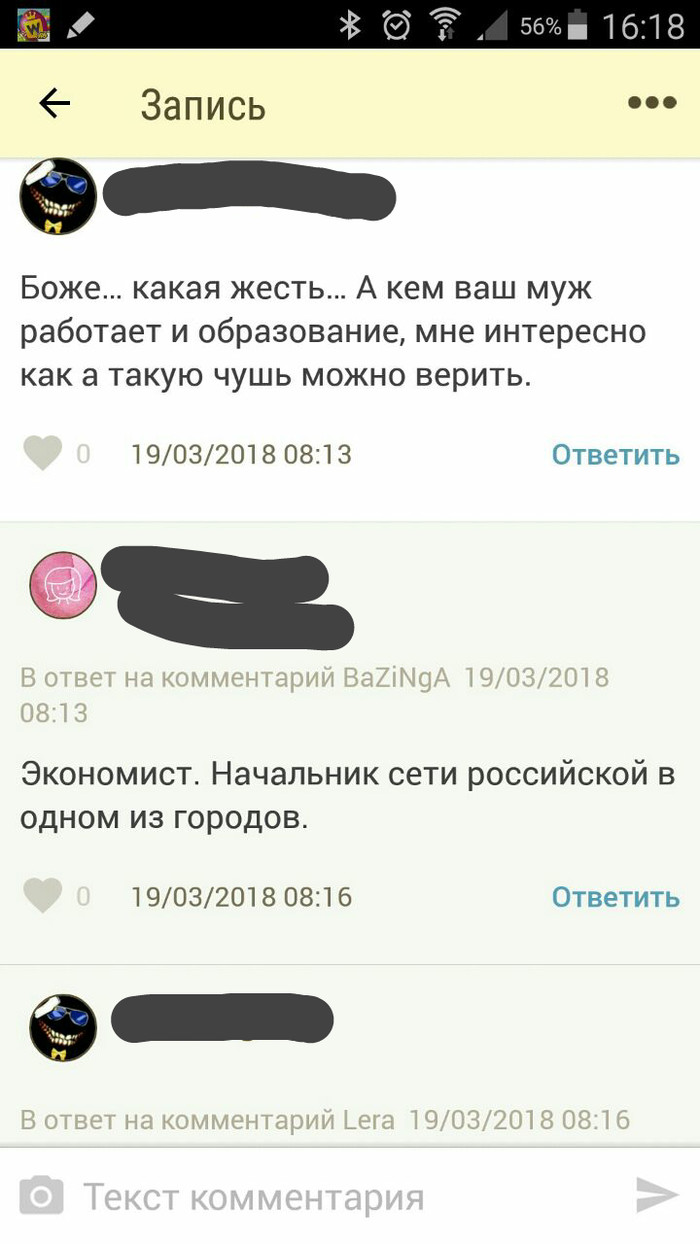The width and height of the screenshot is (700, 1244).
Task: Open the three-dot overflow menu
Action: click(x=651, y=103)
